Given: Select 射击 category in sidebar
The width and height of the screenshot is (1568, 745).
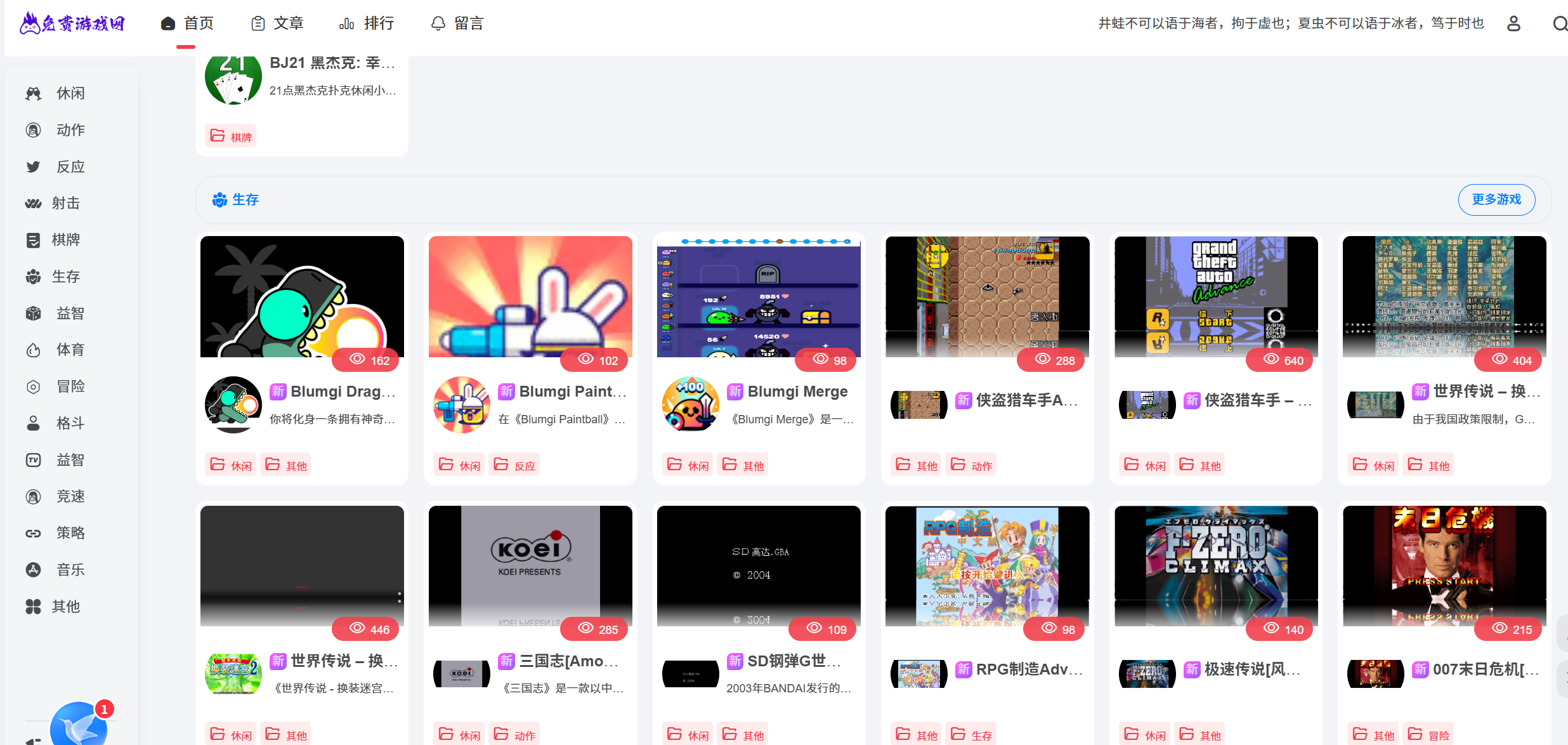Looking at the screenshot, I should point(65,203).
